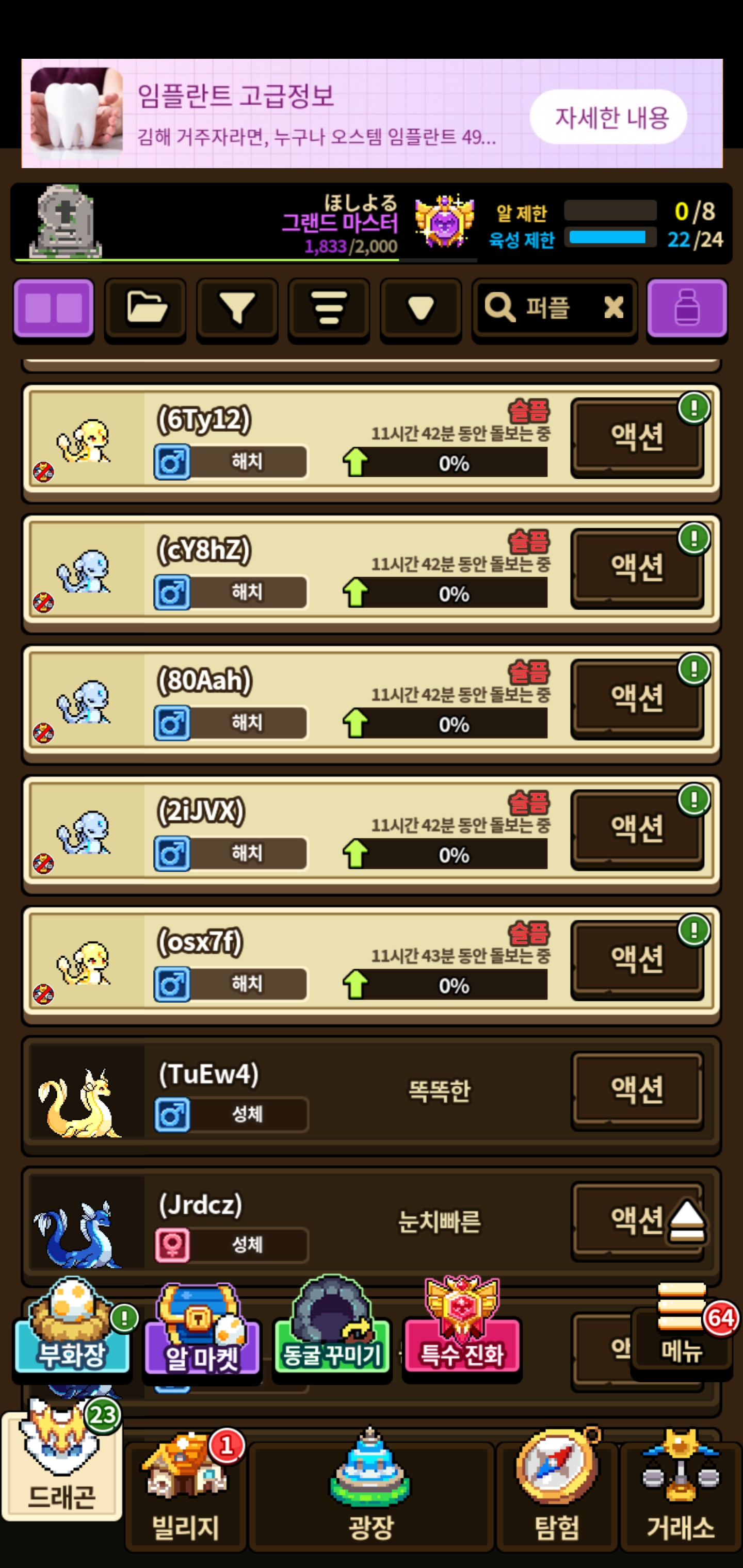Open 액션 for dragon 80Aah
This screenshot has width=743, height=1568.
(636, 698)
